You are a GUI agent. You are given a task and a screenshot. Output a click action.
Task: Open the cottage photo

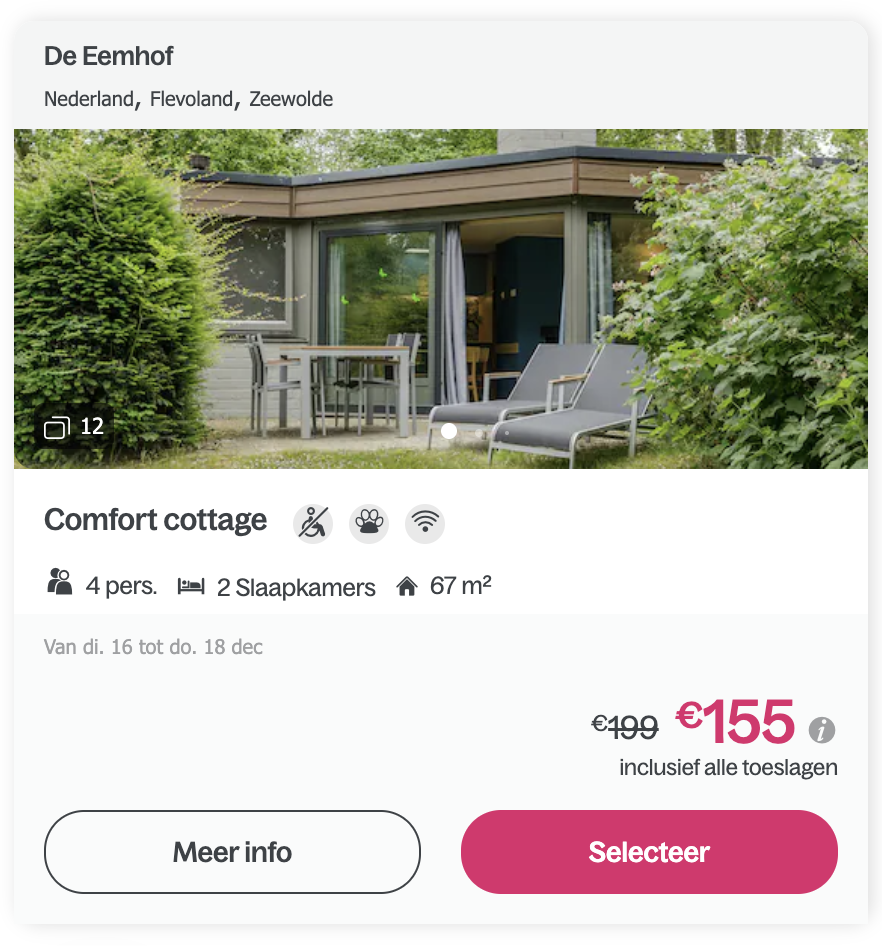tap(440, 297)
